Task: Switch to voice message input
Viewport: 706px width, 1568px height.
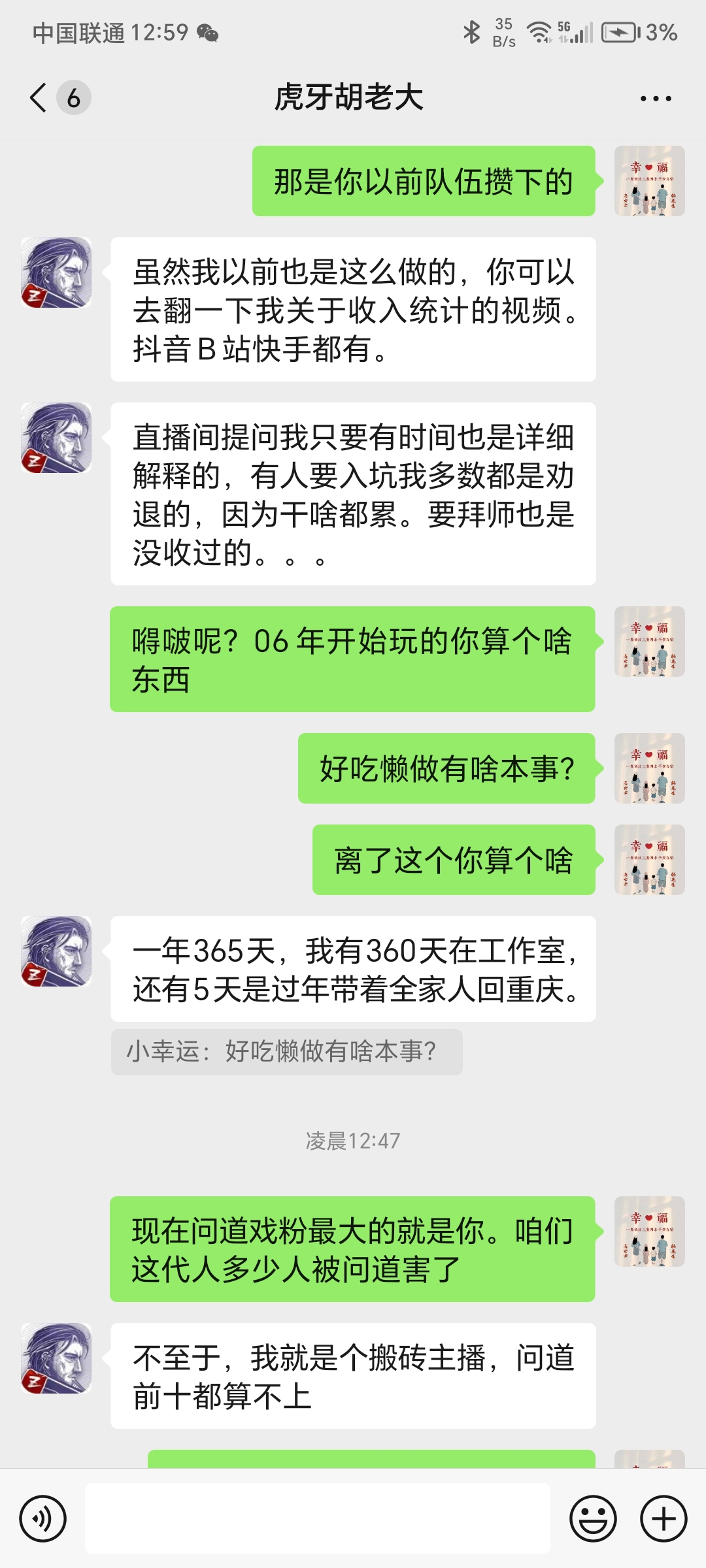Action: coord(43,1519)
